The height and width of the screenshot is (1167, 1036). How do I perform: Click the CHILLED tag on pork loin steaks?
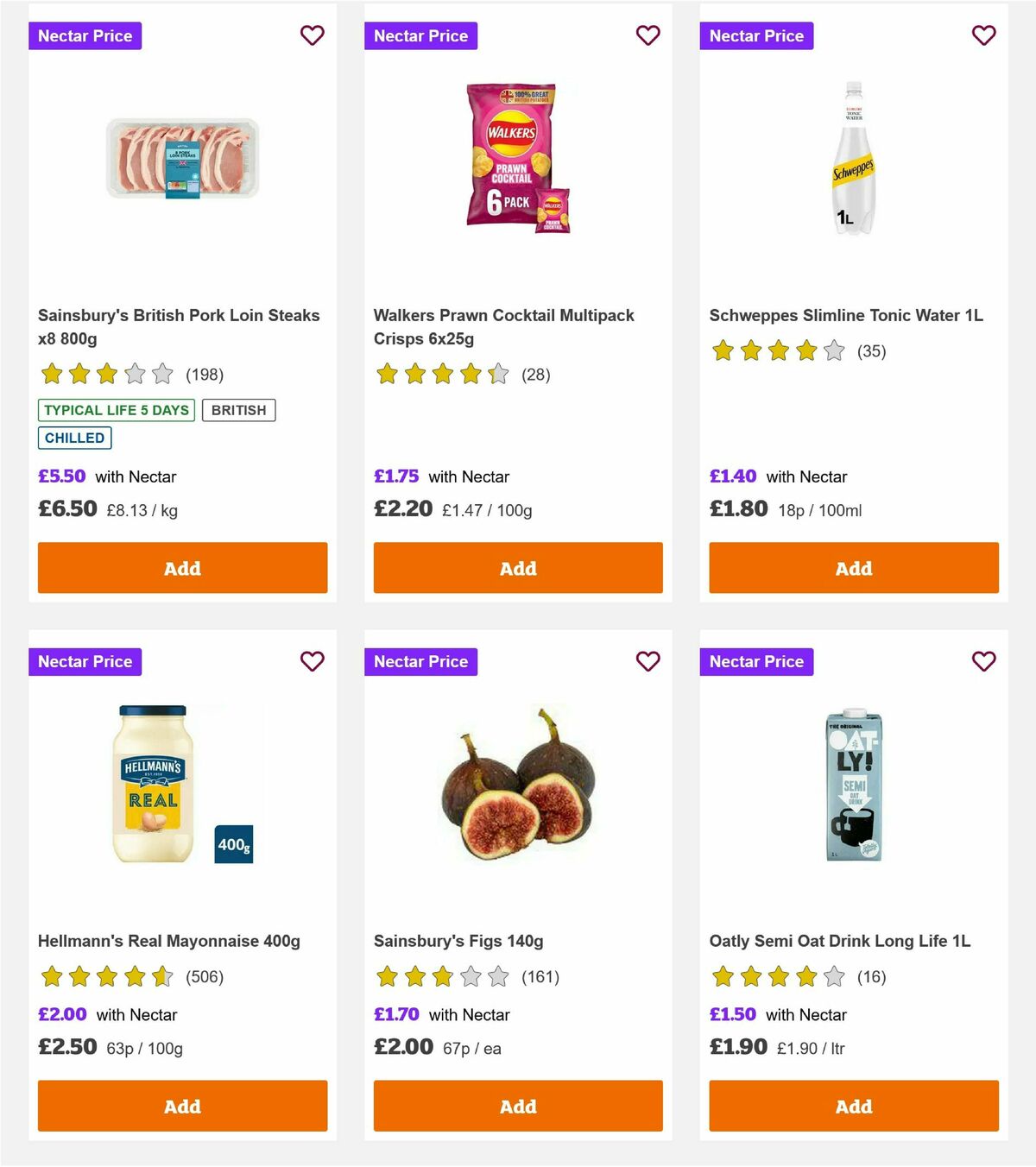point(74,438)
